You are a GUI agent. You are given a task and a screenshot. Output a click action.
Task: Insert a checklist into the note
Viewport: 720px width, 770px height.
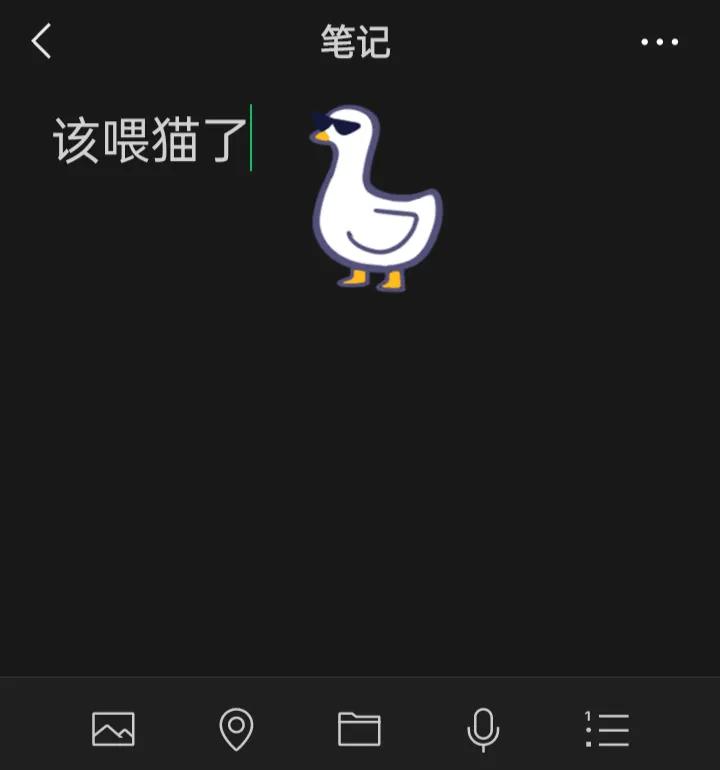click(607, 729)
